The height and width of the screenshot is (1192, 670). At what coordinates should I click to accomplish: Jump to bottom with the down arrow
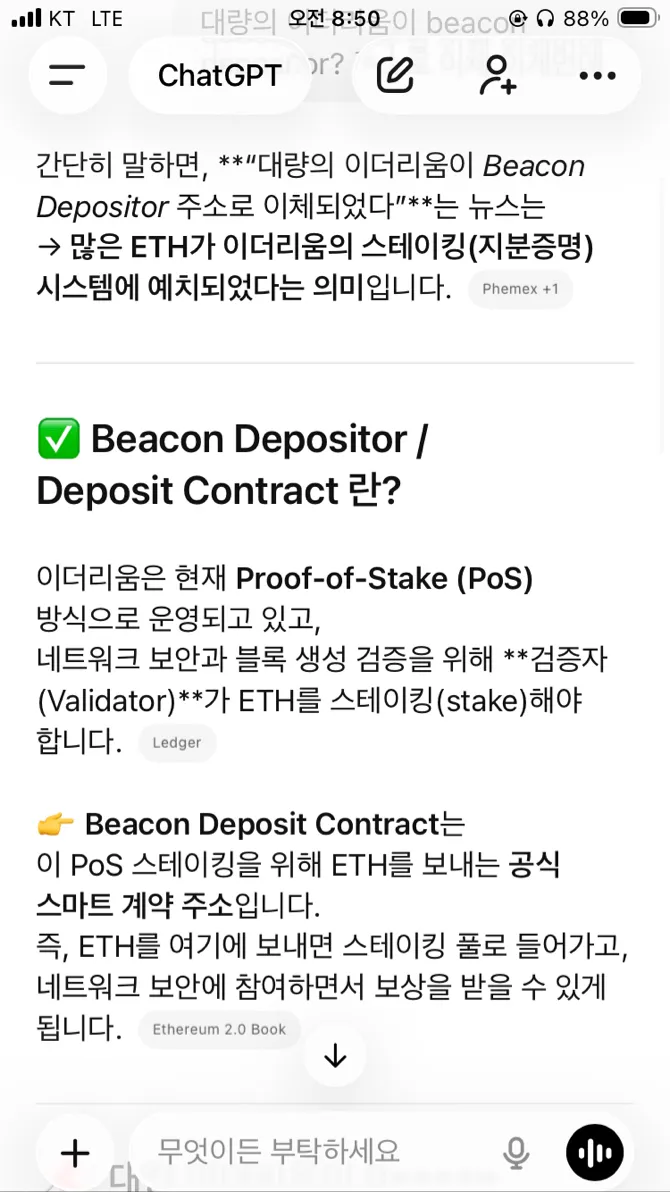click(x=335, y=1056)
